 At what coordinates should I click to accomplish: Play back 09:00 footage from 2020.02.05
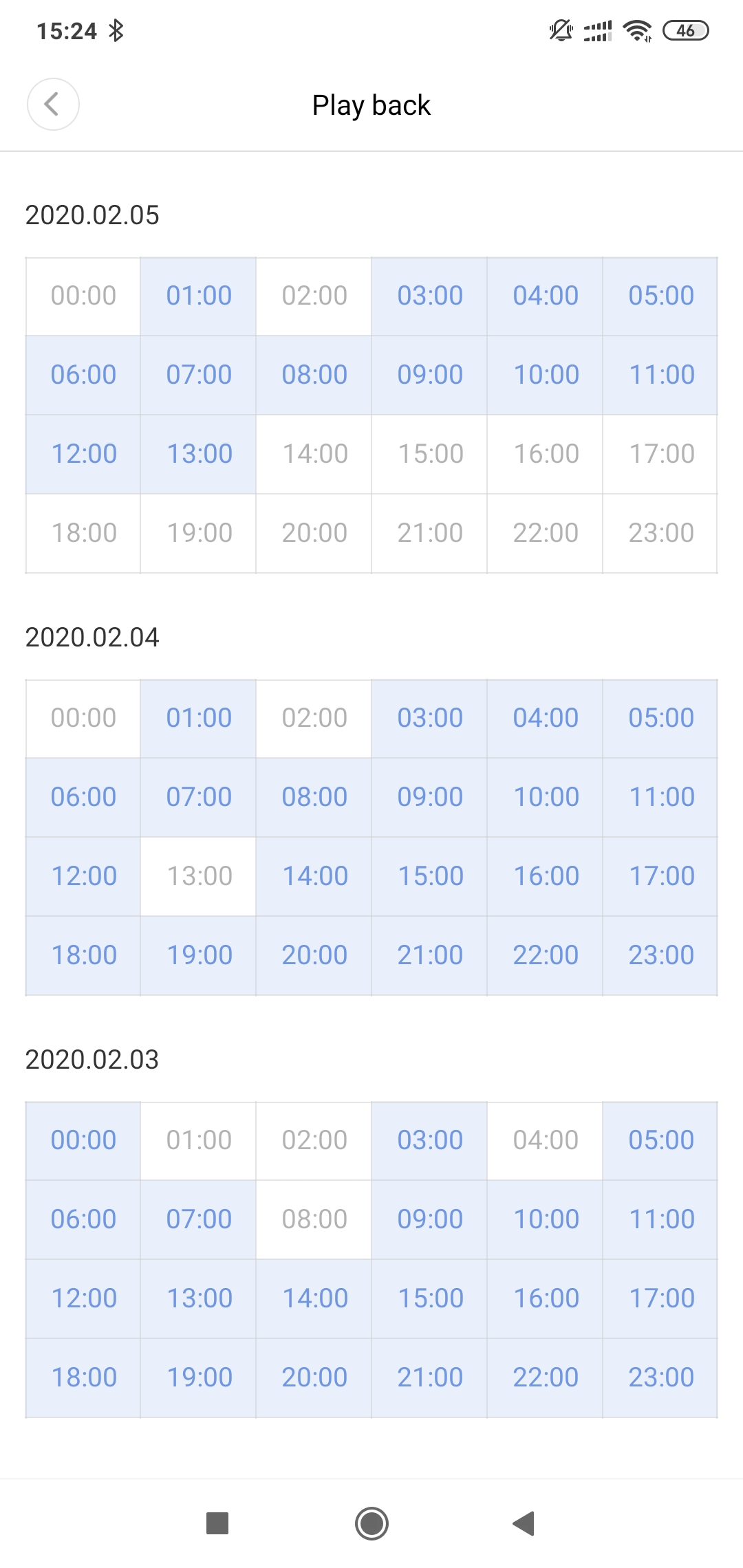click(429, 375)
